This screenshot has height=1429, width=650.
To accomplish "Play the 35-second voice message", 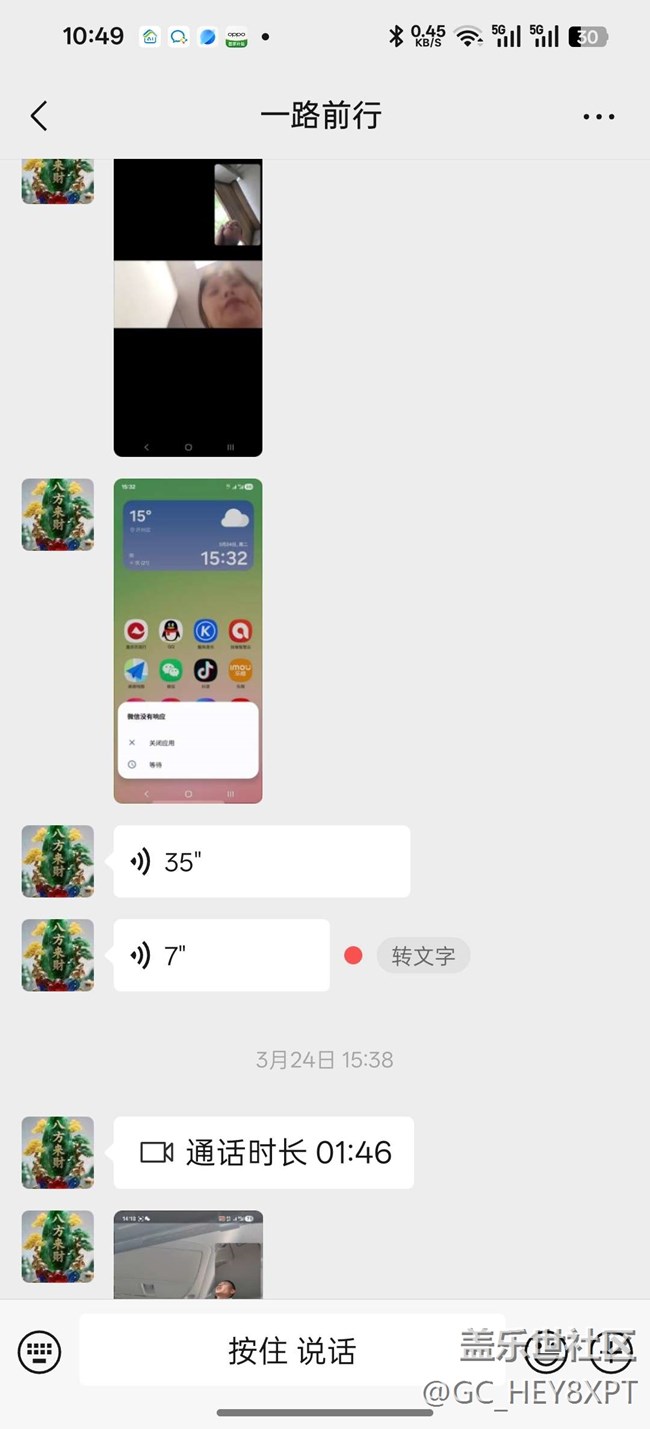I will coord(261,861).
